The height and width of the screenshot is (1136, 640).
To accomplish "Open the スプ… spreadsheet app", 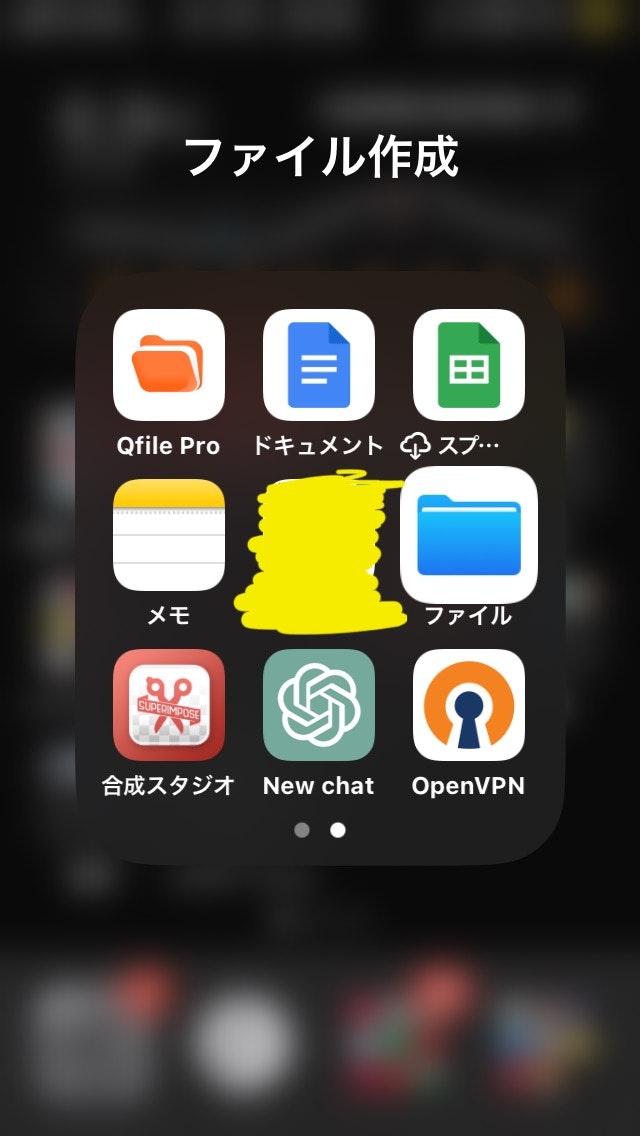I will point(469,365).
